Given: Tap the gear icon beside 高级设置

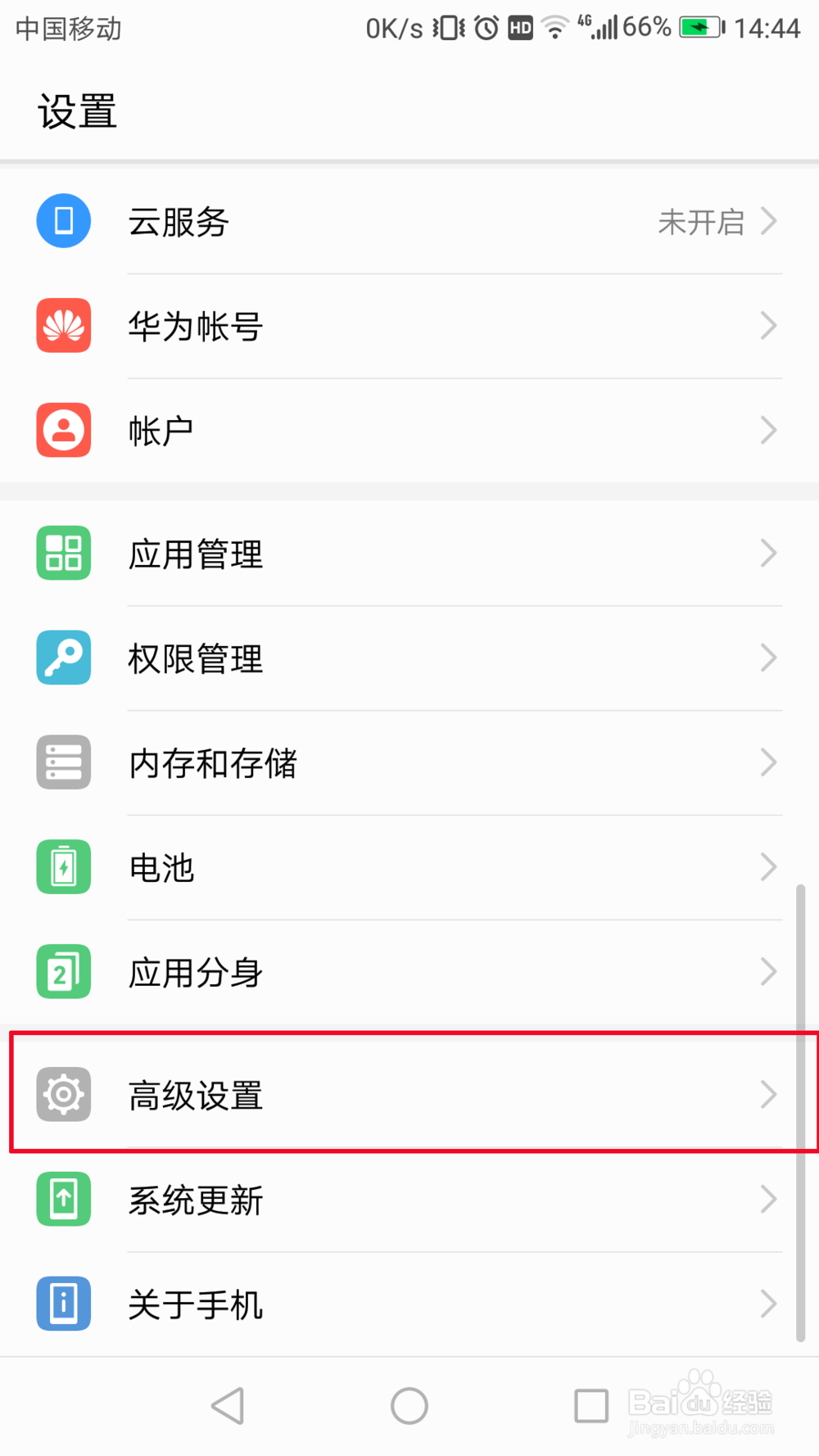Looking at the screenshot, I should 63,1093.
